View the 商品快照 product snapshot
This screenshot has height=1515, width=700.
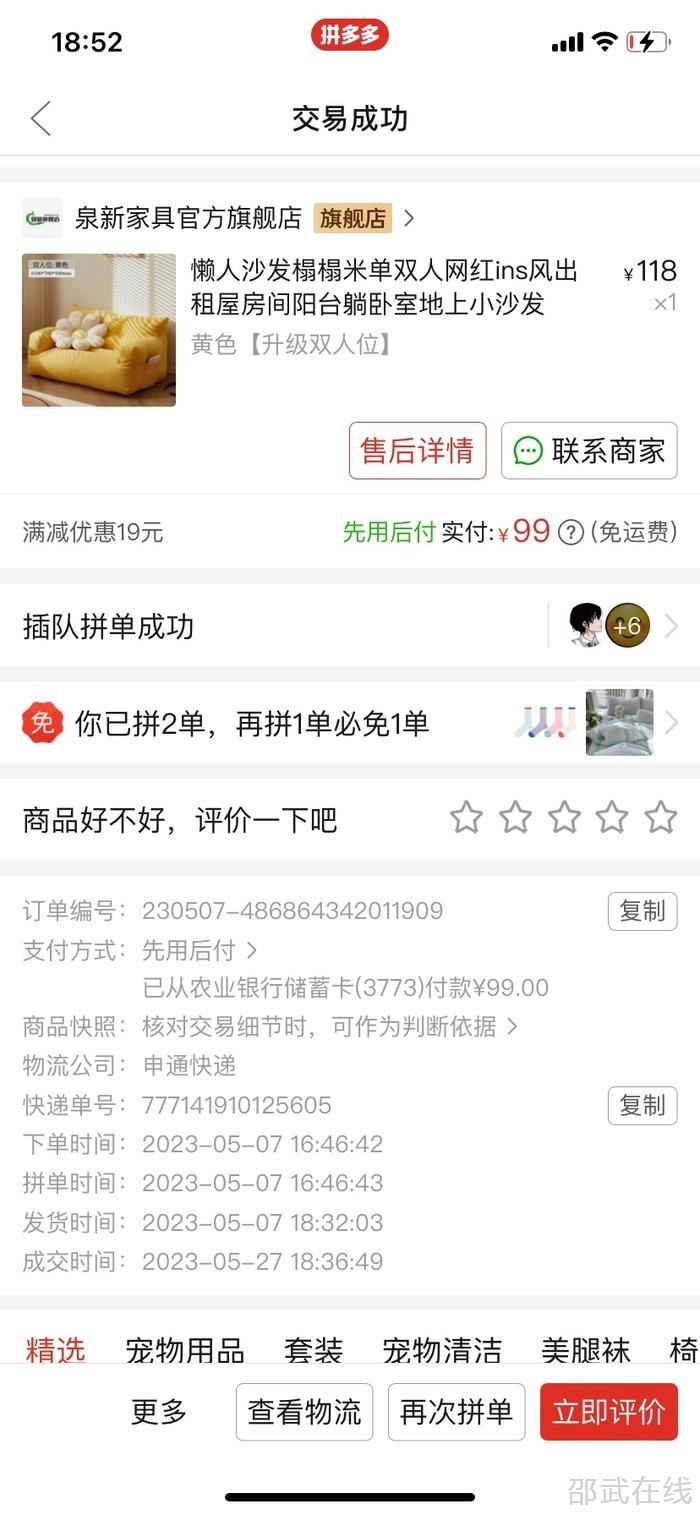pyautogui.click(x=330, y=1027)
